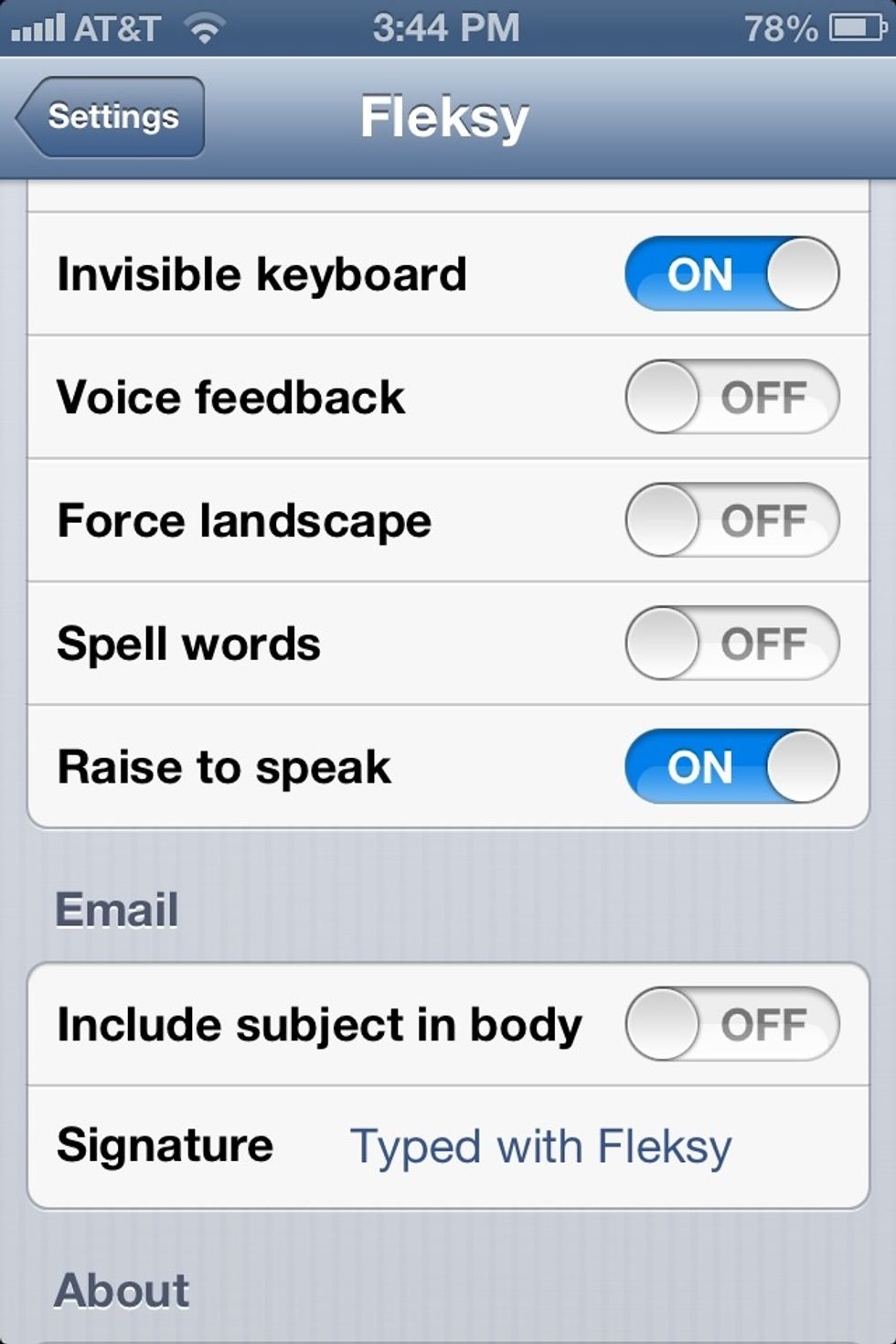Toggle Include subject in body on

pyautogui.click(x=731, y=1024)
